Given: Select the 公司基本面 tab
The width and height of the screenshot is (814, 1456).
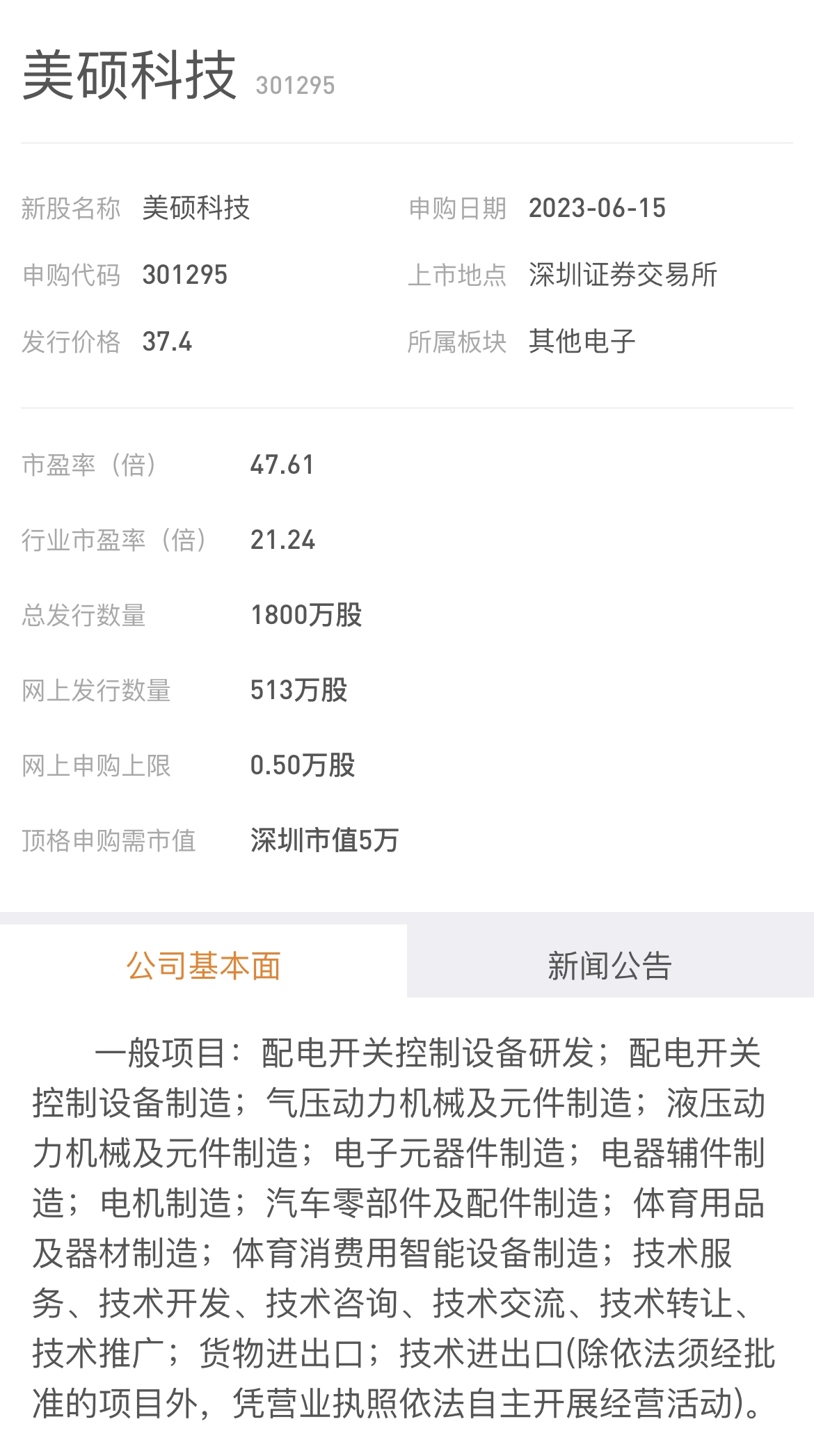Looking at the screenshot, I should [x=203, y=966].
